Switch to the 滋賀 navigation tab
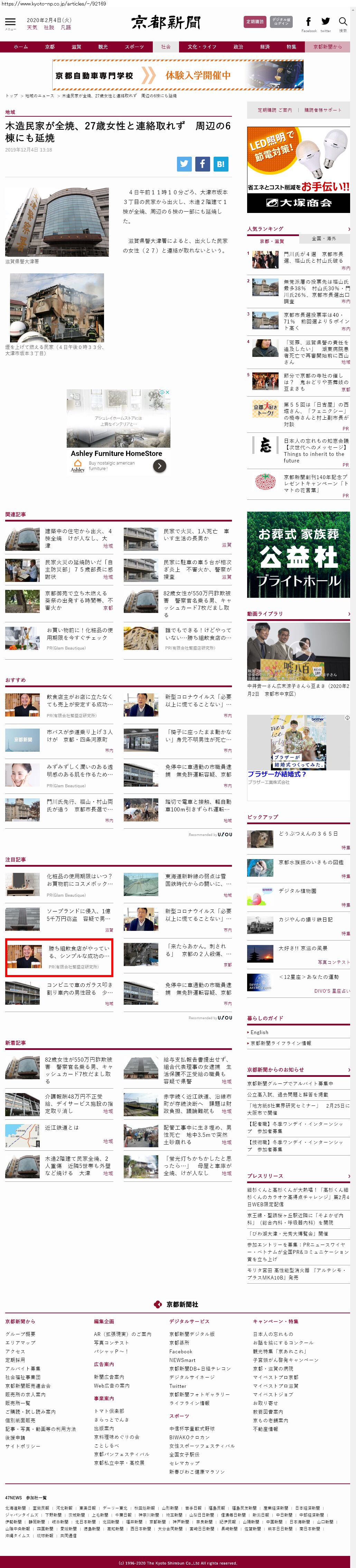This screenshot has width=356, height=1568. tap(76, 47)
